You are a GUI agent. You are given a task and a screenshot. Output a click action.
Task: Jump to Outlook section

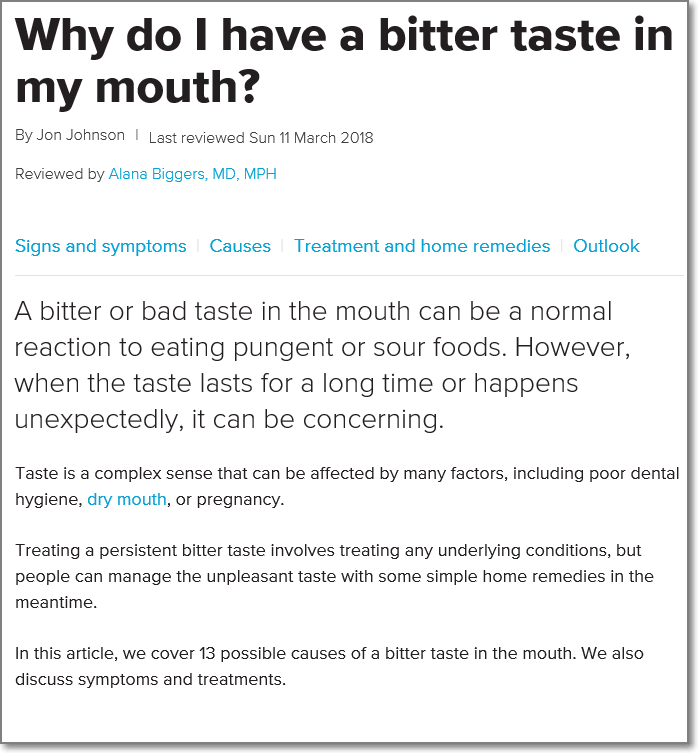pyautogui.click(x=606, y=246)
